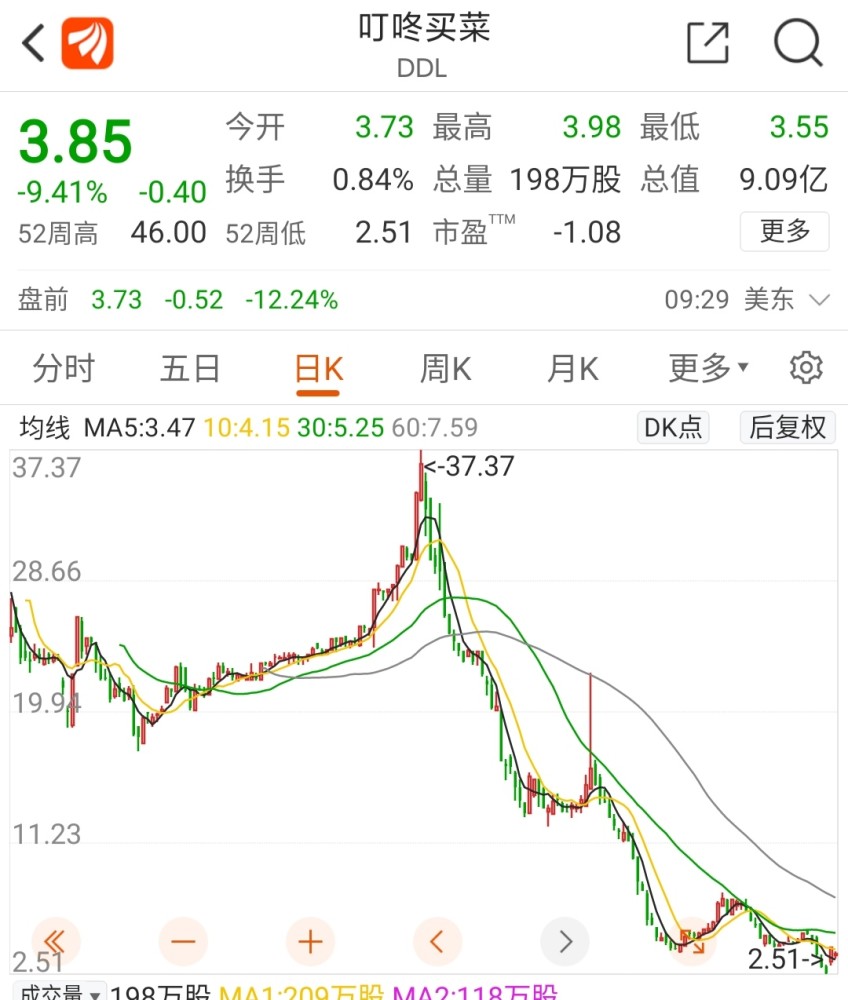The height and width of the screenshot is (1000, 848).
Task: Toggle the DK点 indicator
Action: (x=673, y=428)
